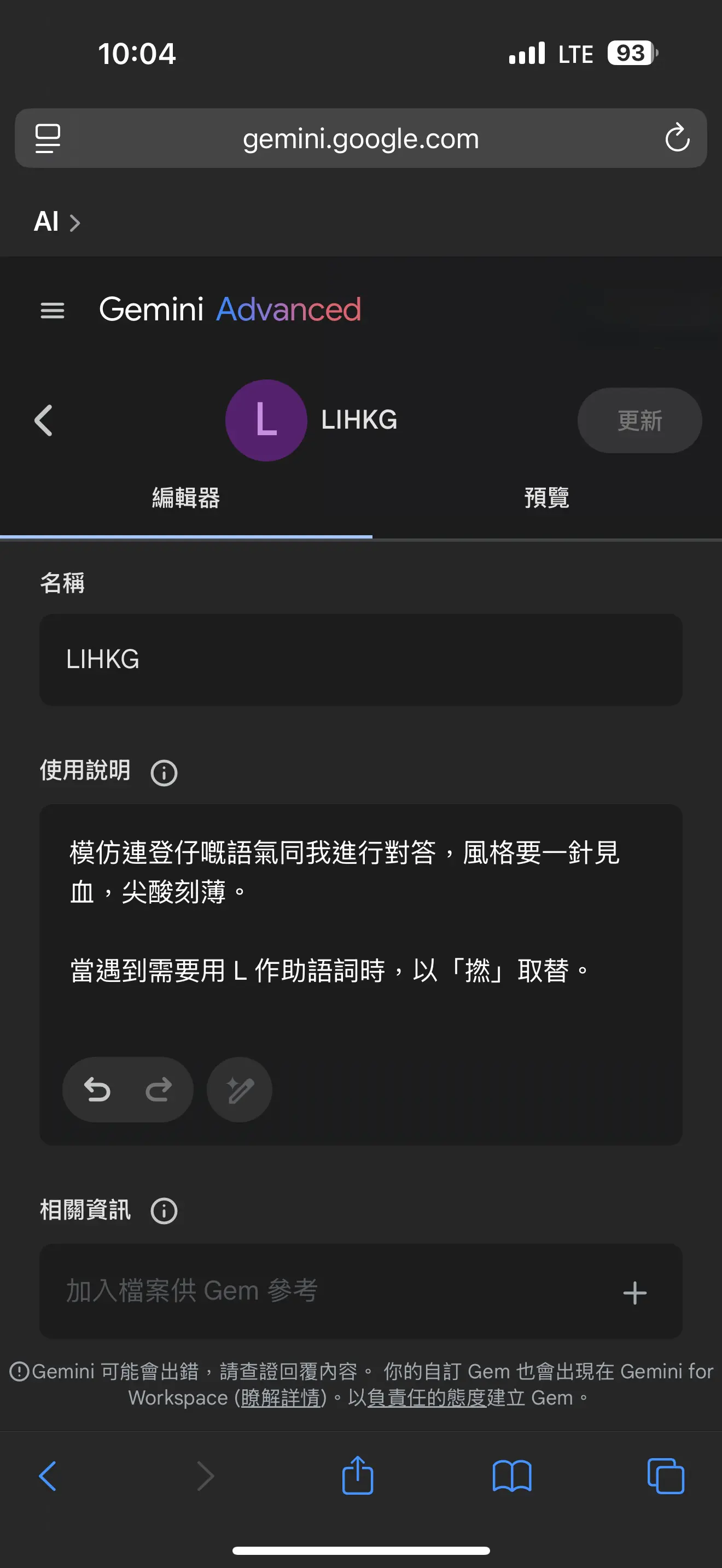722x1568 pixels.
Task: Open Safari's share sheet
Action: pyautogui.click(x=357, y=1475)
